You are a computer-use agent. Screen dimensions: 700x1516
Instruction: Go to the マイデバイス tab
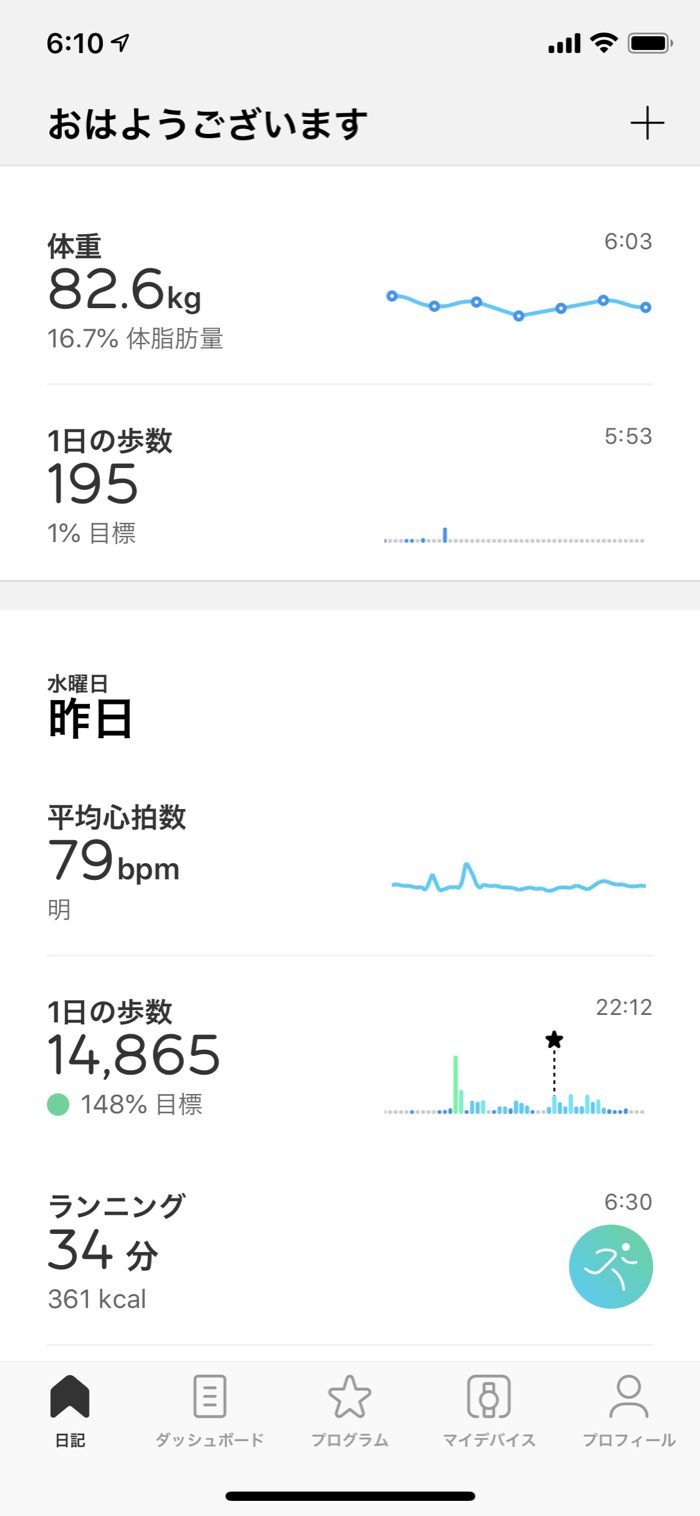[489, 1411]
